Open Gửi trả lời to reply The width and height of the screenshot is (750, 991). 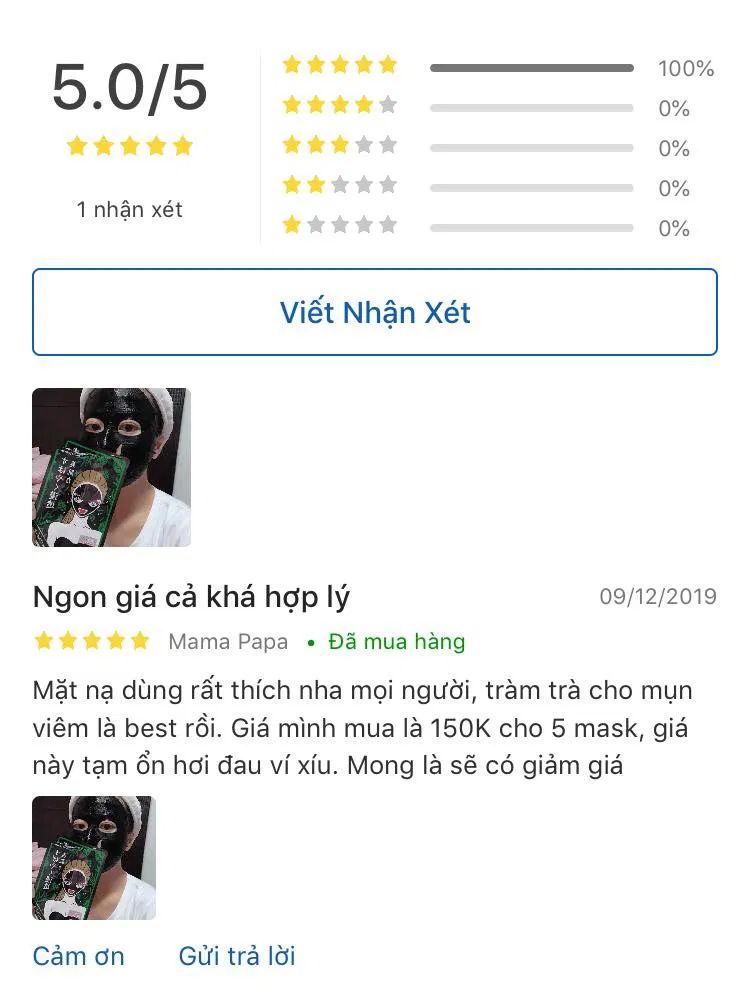point(236,956)
